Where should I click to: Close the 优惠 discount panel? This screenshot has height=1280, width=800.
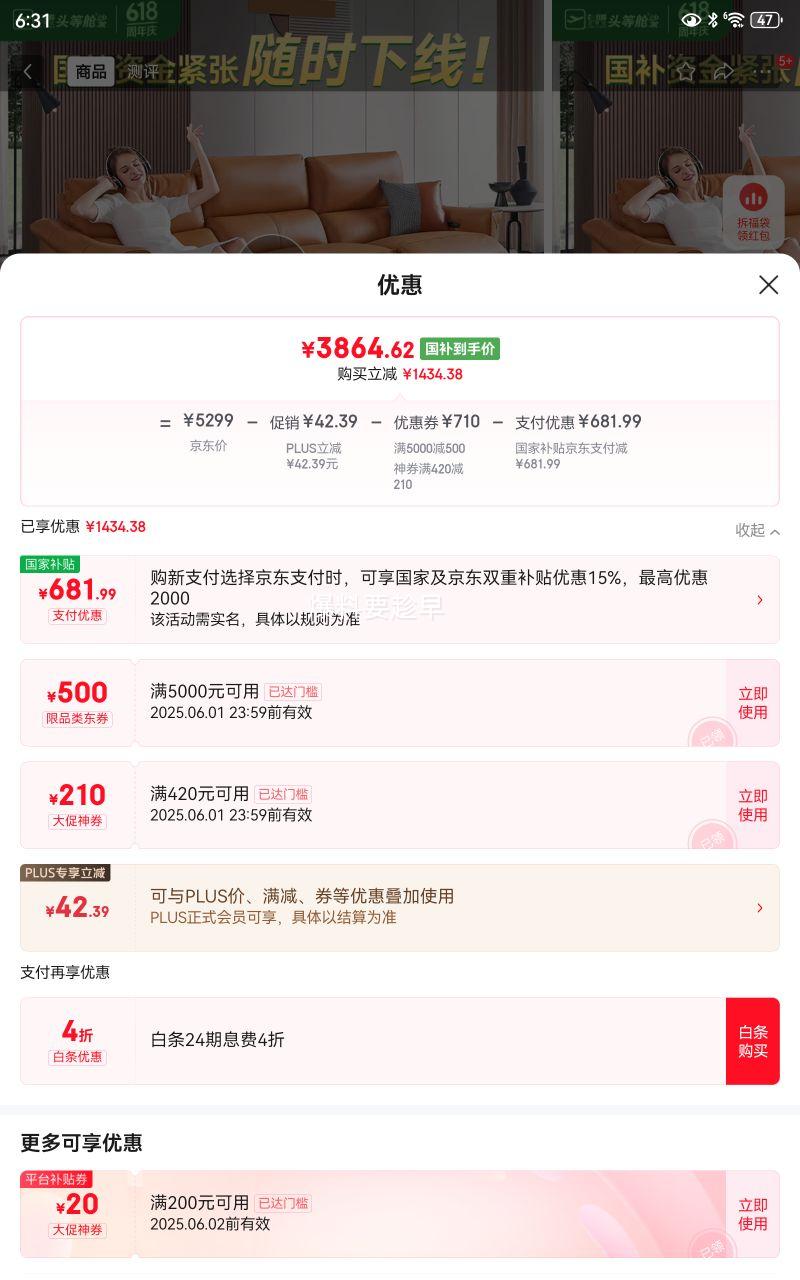(x=768, y=285)
